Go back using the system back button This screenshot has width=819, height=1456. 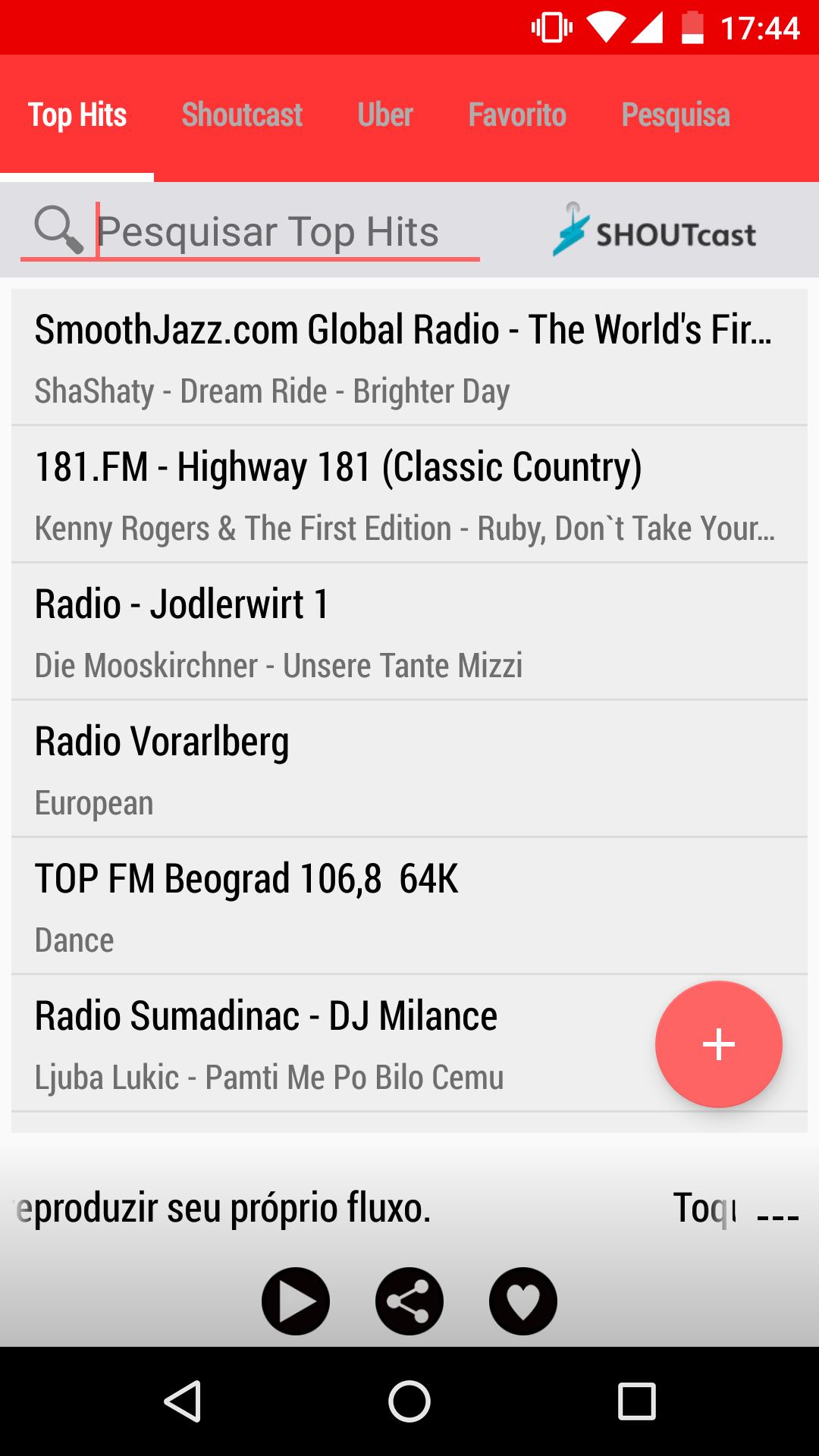click(x=183, y=1401)
